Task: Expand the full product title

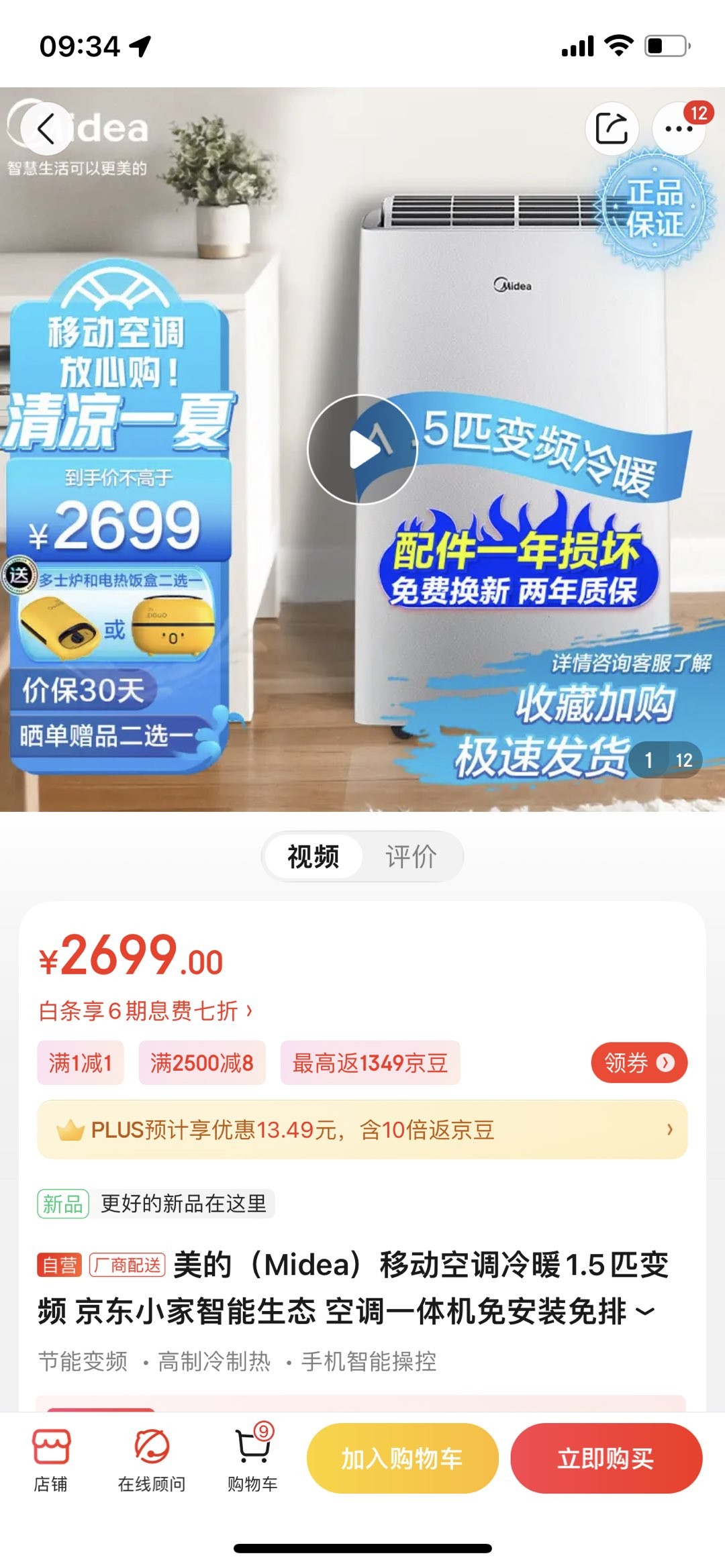Action: [644, 1311]
